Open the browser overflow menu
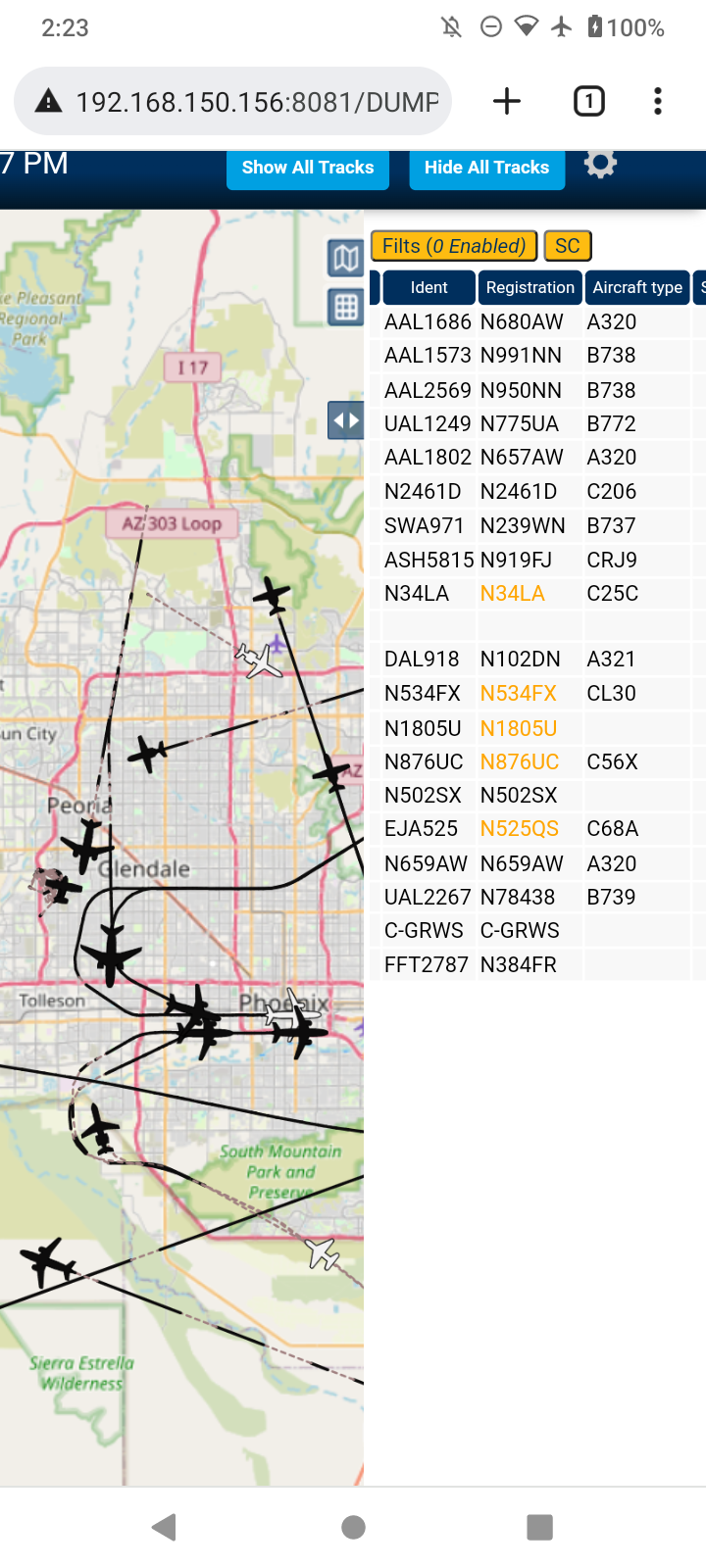The image size is (706, 1568). click(658, 101)
